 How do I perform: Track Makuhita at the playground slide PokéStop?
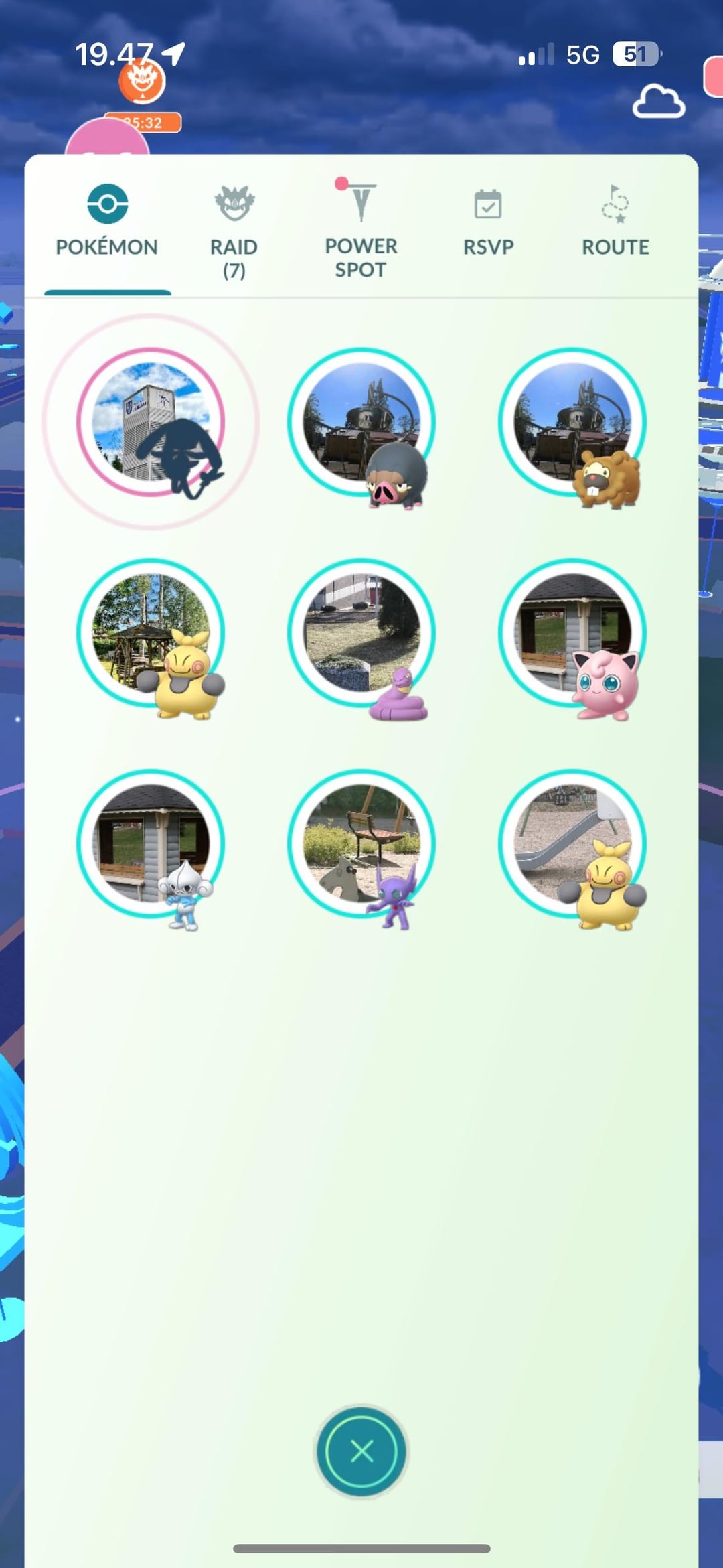[572, 844]
